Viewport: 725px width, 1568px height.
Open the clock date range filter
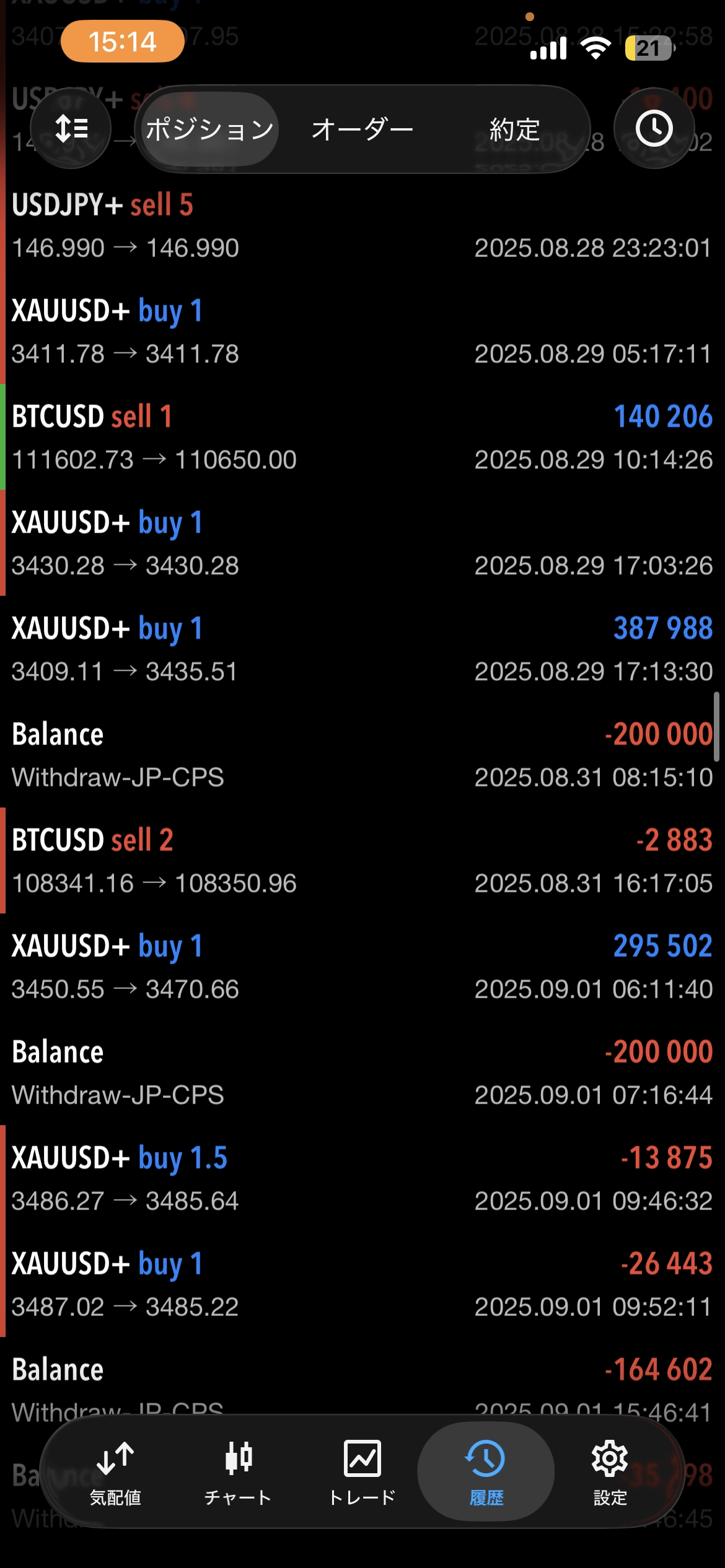[654, 129]
